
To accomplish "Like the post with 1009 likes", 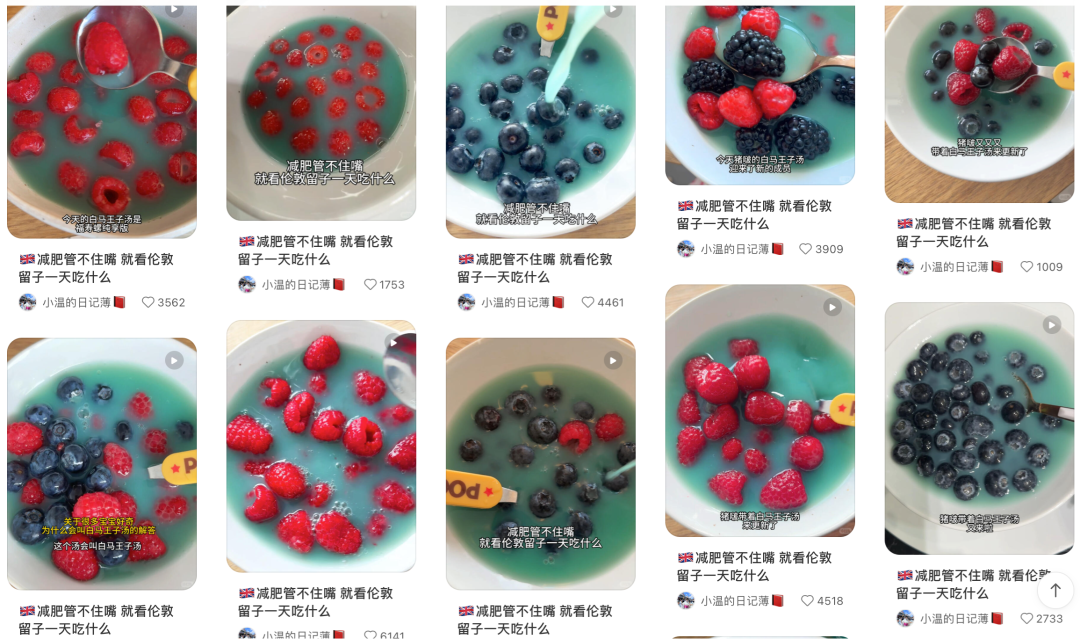I will (x=1026, y=267).
